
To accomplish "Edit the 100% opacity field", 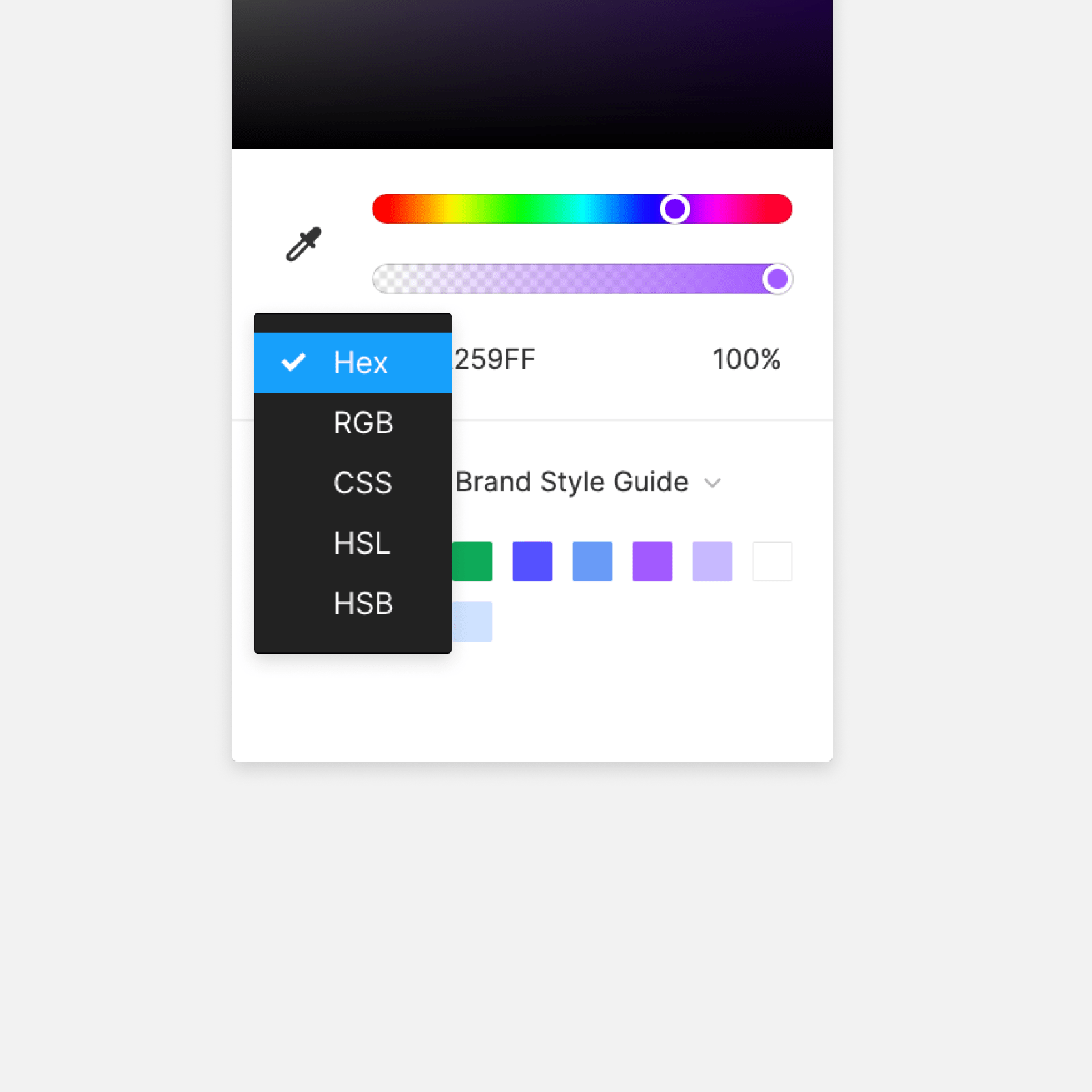I will (x=747, y=360).
